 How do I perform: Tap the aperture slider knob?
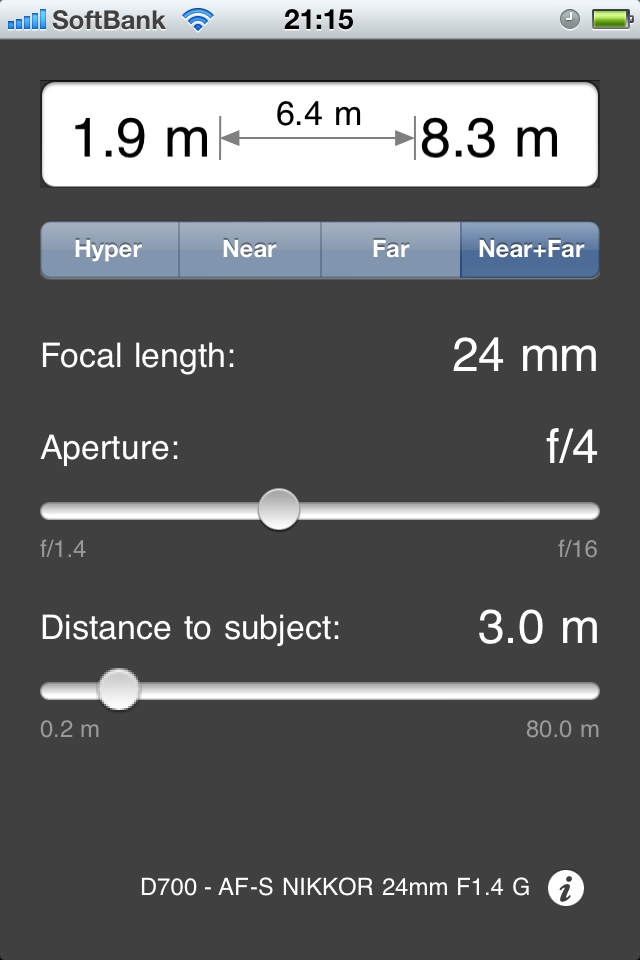[x=279, y=510]
